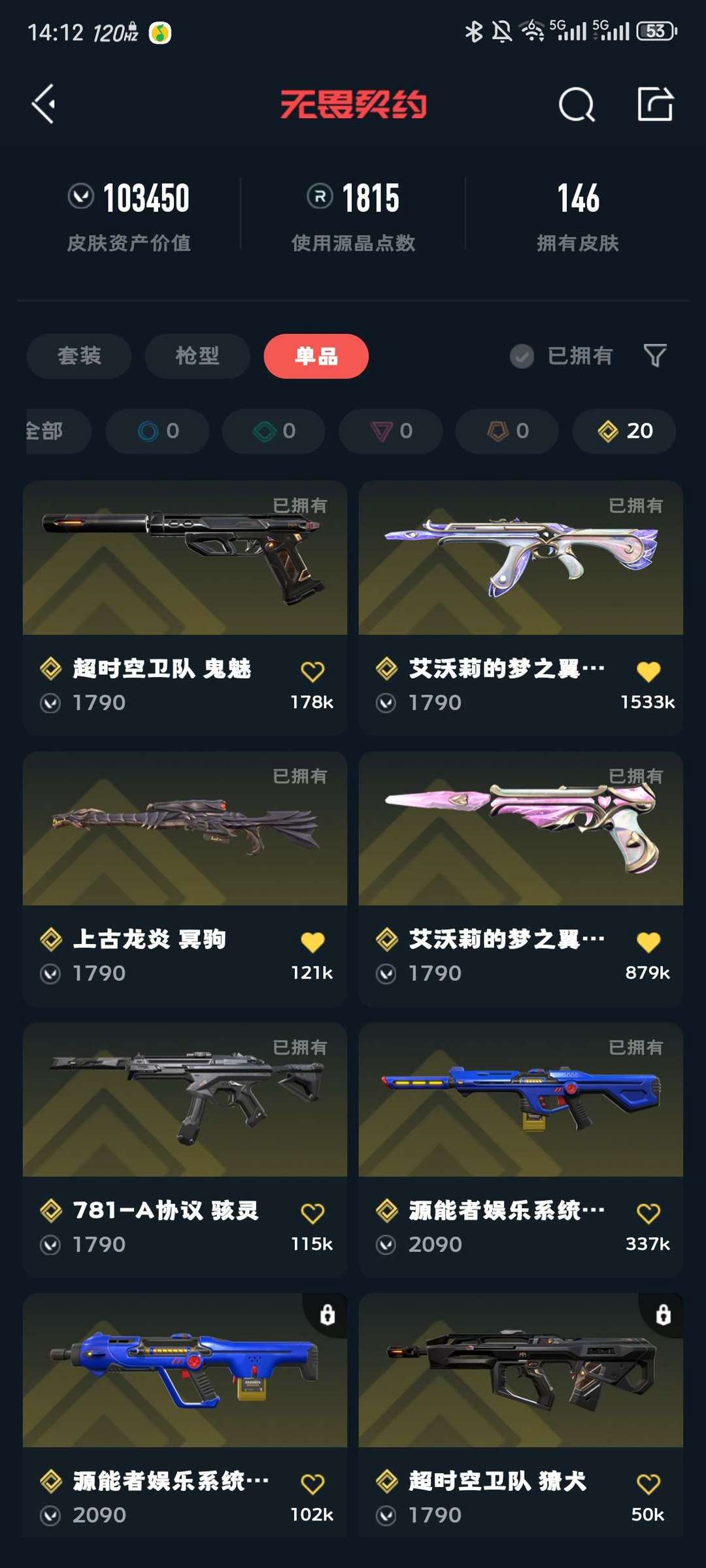
Task: Toggle the 已拥有 checkbox
Action: (x=522, y=356)
